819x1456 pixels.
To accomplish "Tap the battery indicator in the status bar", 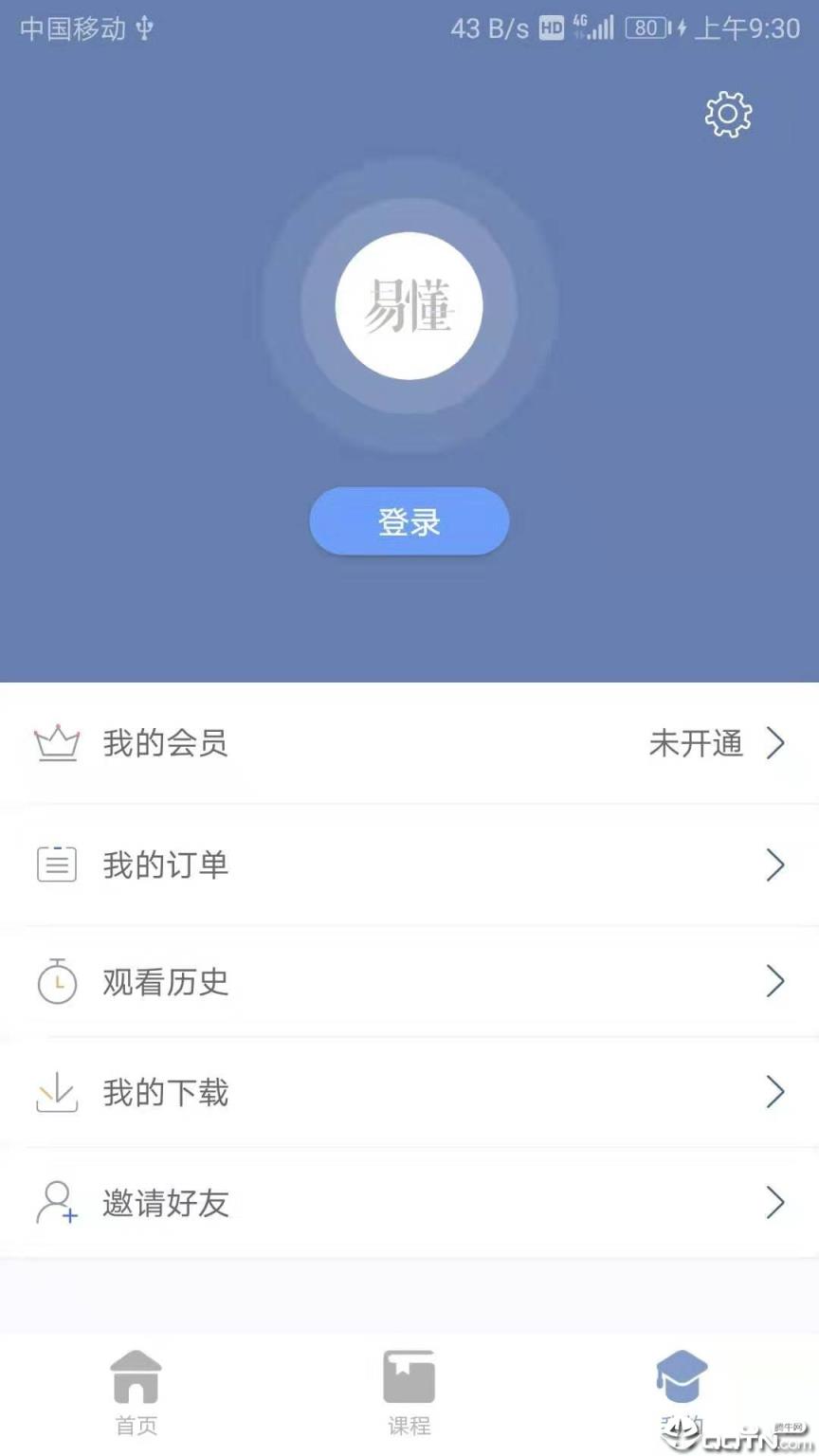I will 647,27.
